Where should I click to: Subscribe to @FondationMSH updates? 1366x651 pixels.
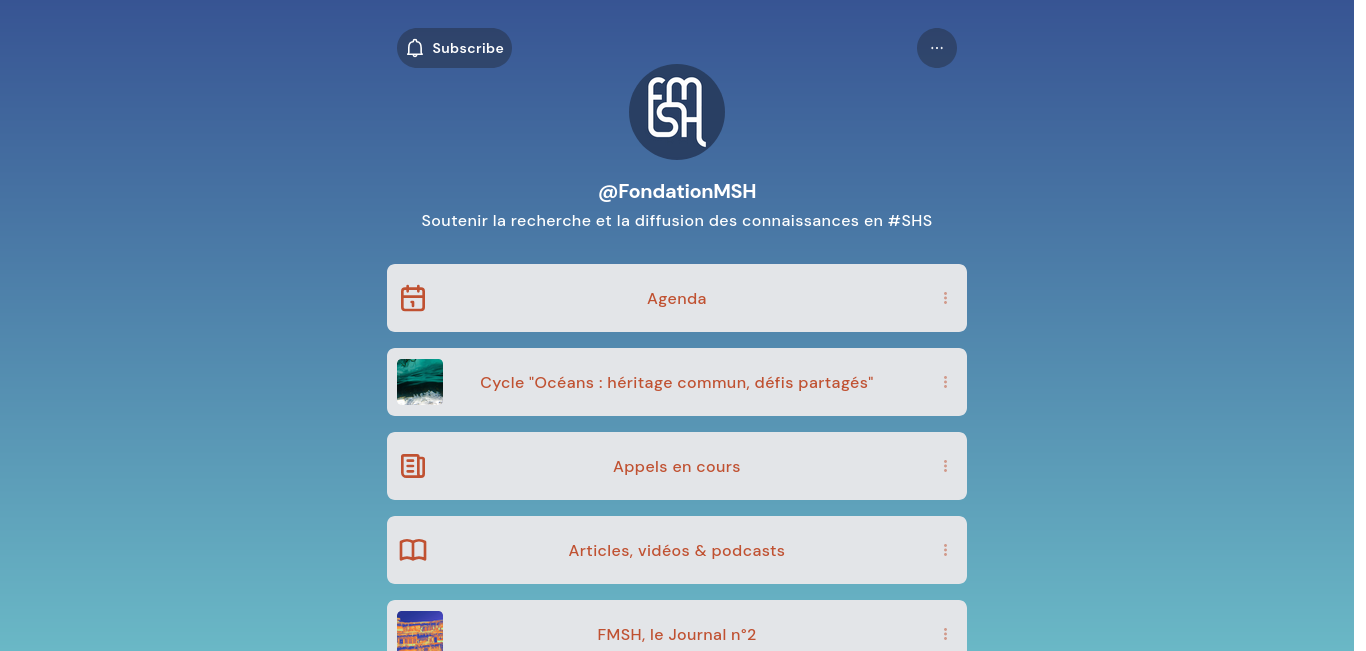[x=454, y=48]
